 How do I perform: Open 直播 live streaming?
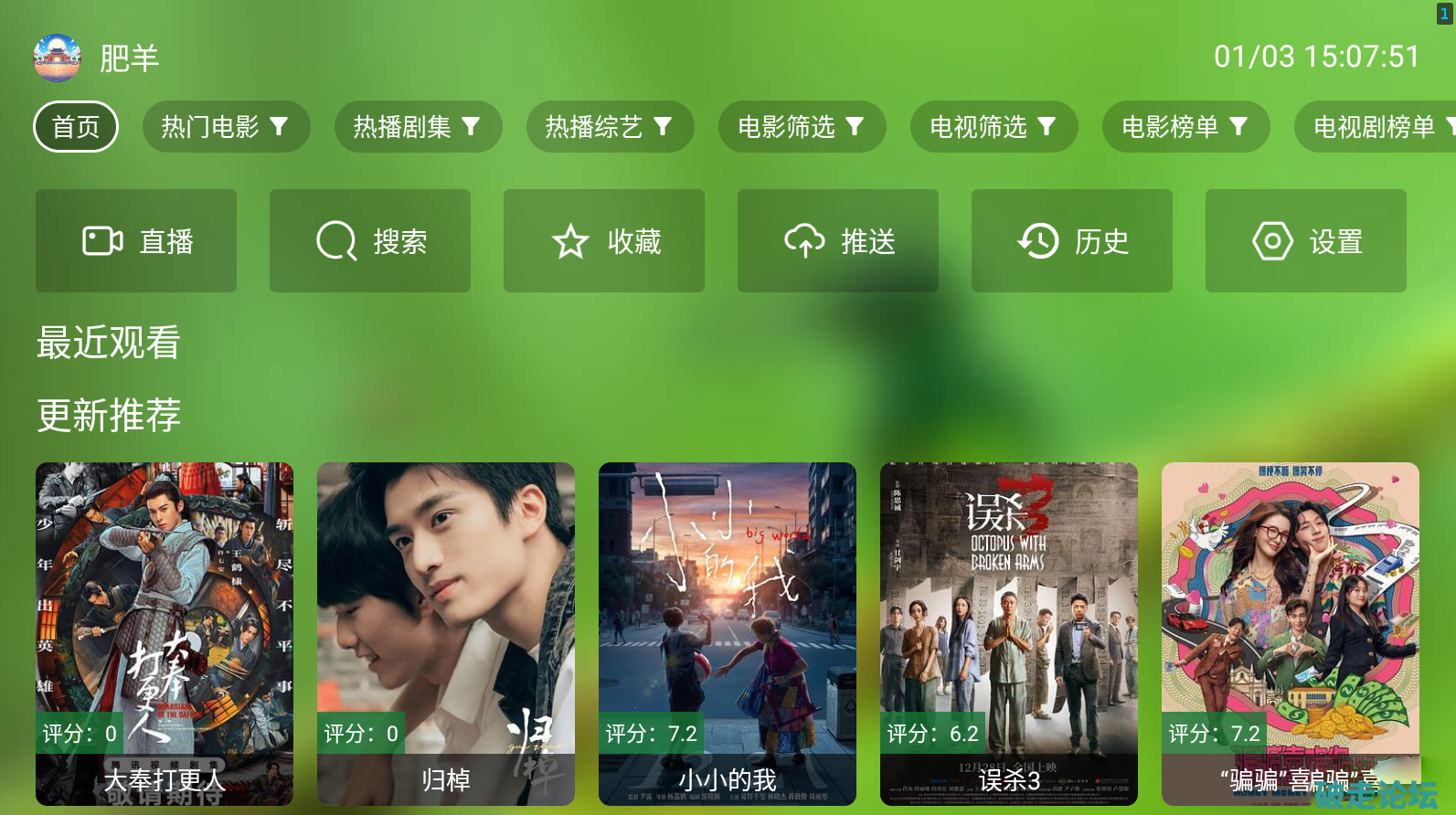point(136,241)
